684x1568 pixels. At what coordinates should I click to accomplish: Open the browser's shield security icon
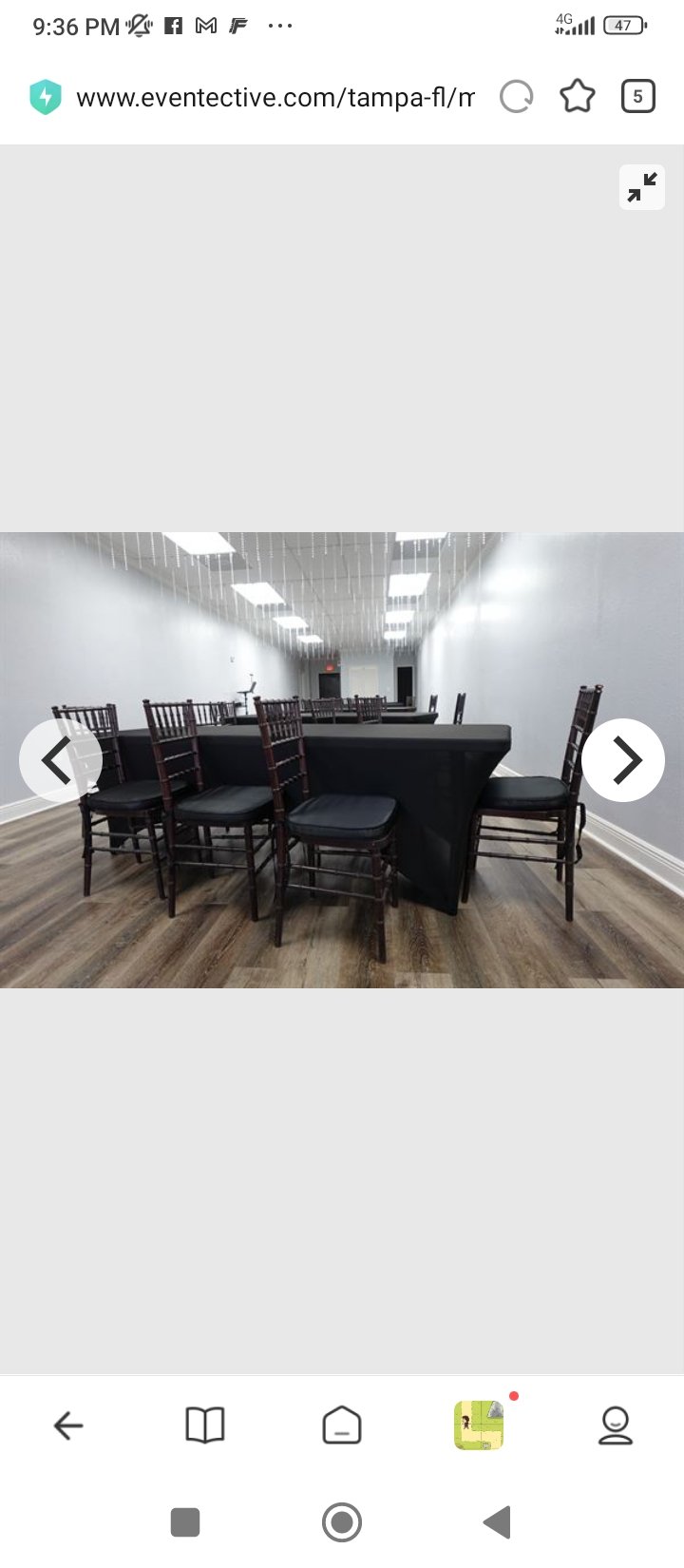tap(45, 97)
